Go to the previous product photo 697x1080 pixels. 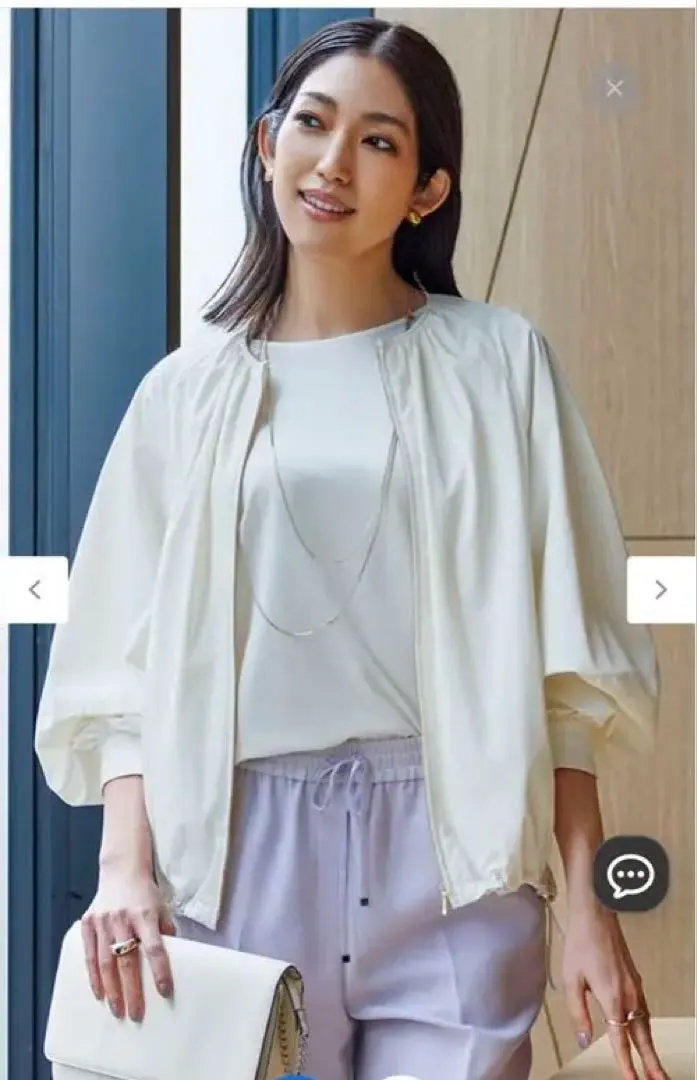pos(35,590)
